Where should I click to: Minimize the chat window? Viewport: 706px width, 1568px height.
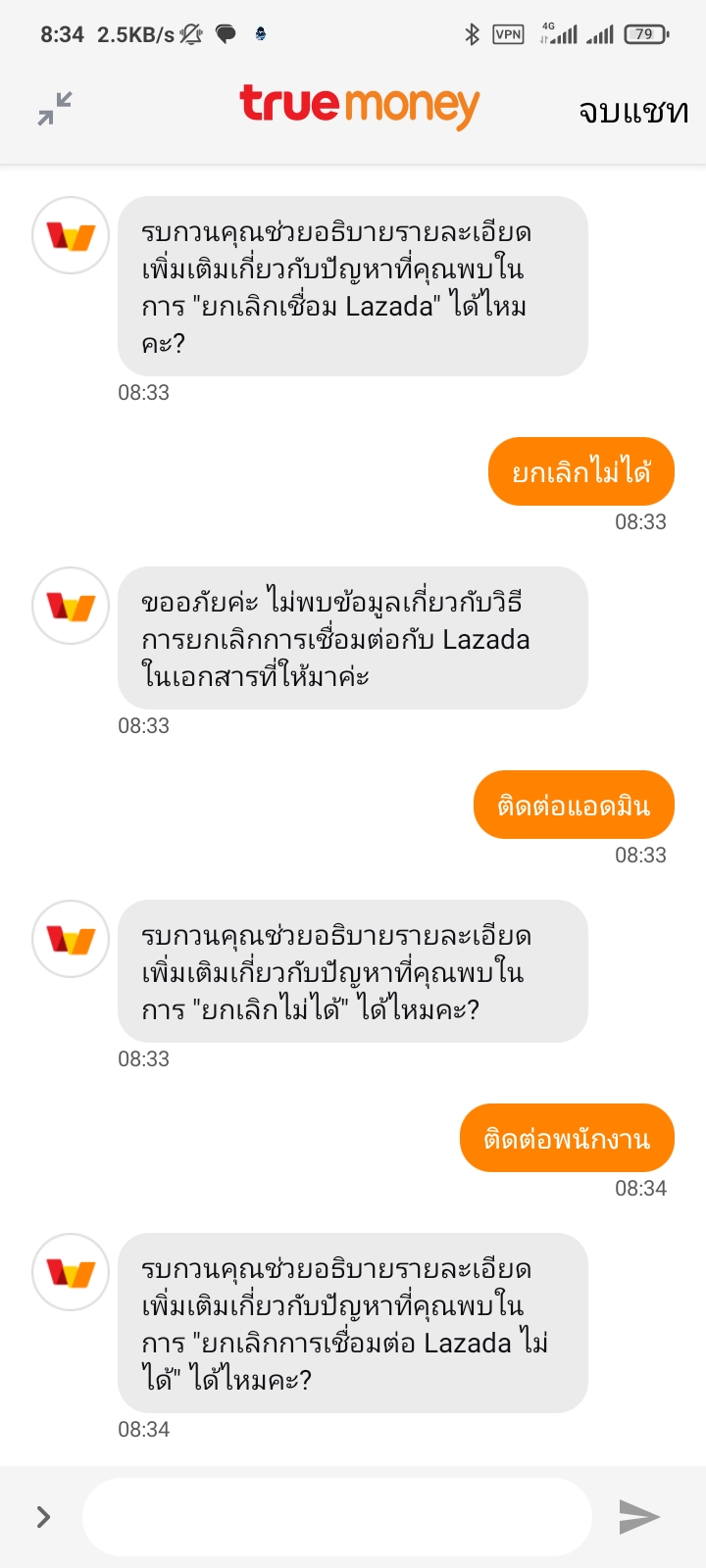pyautogui.click(x=55, y=108)
